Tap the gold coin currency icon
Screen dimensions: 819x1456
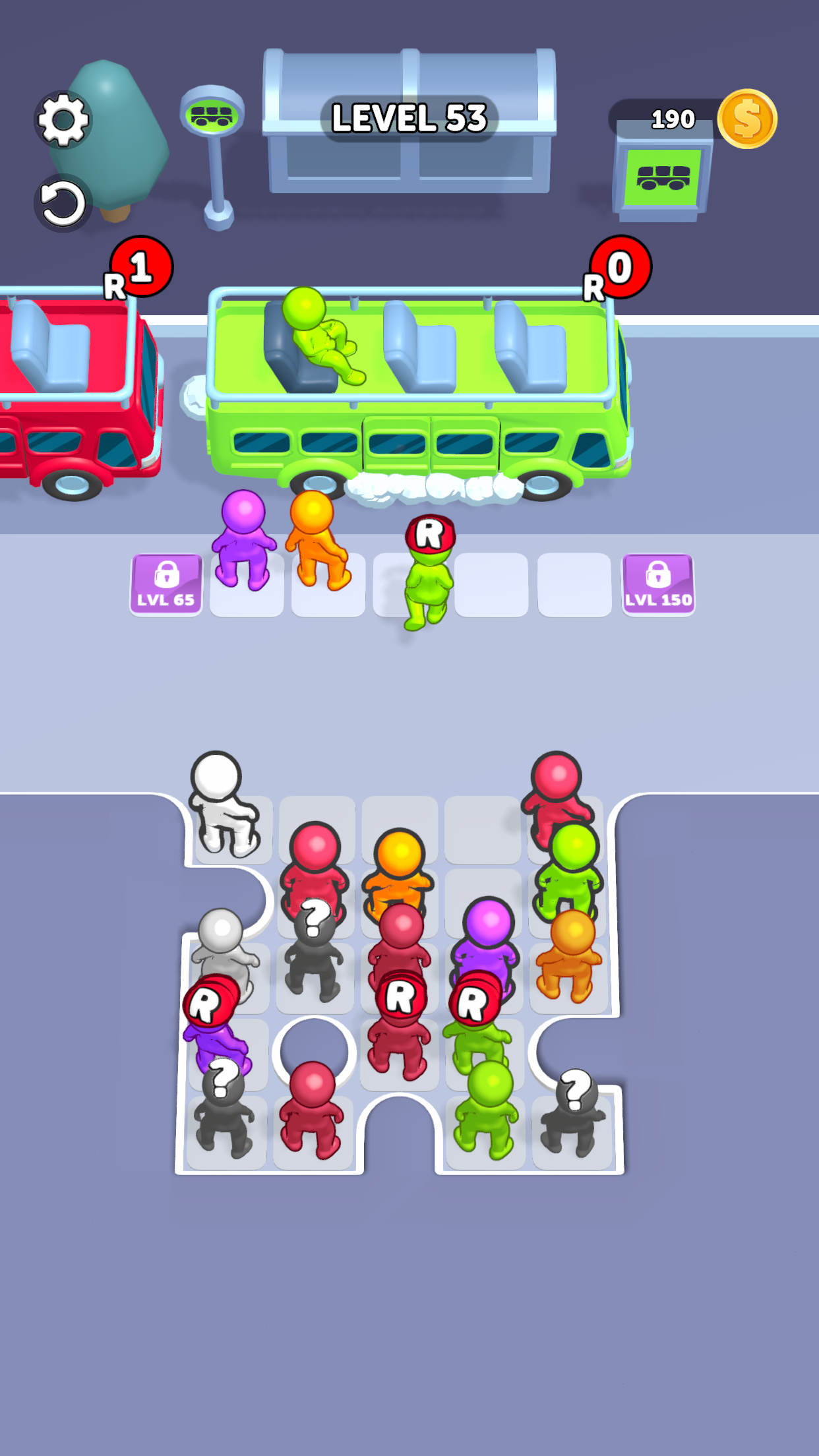pyautogui.click(x=748, y=117)
